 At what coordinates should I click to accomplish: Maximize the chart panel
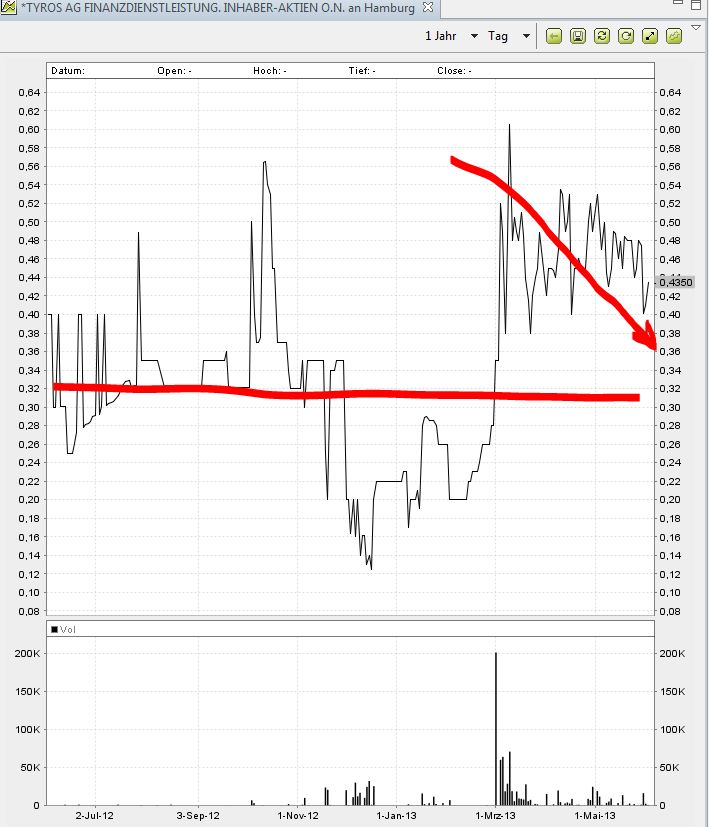(695, 7)
